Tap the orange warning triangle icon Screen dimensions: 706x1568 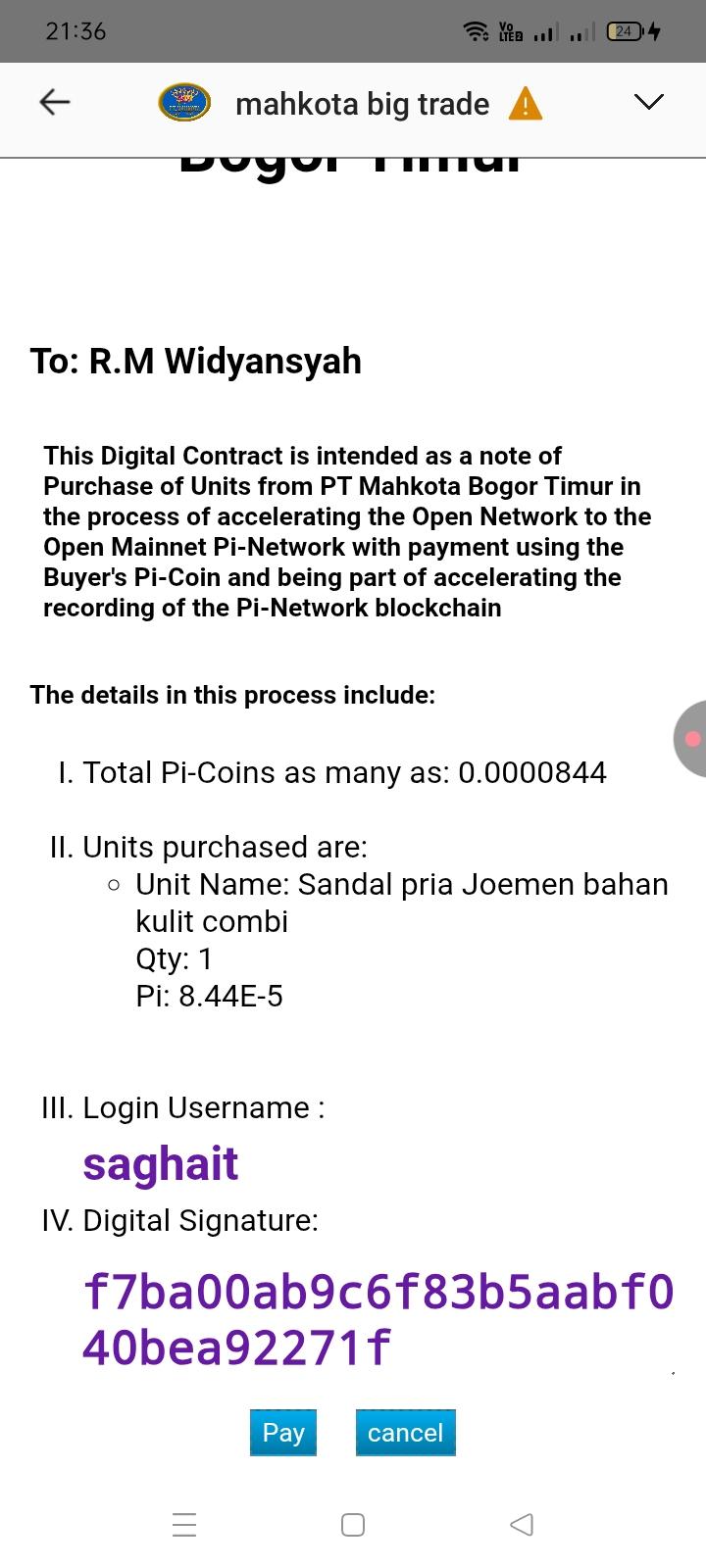coord(526,103)
